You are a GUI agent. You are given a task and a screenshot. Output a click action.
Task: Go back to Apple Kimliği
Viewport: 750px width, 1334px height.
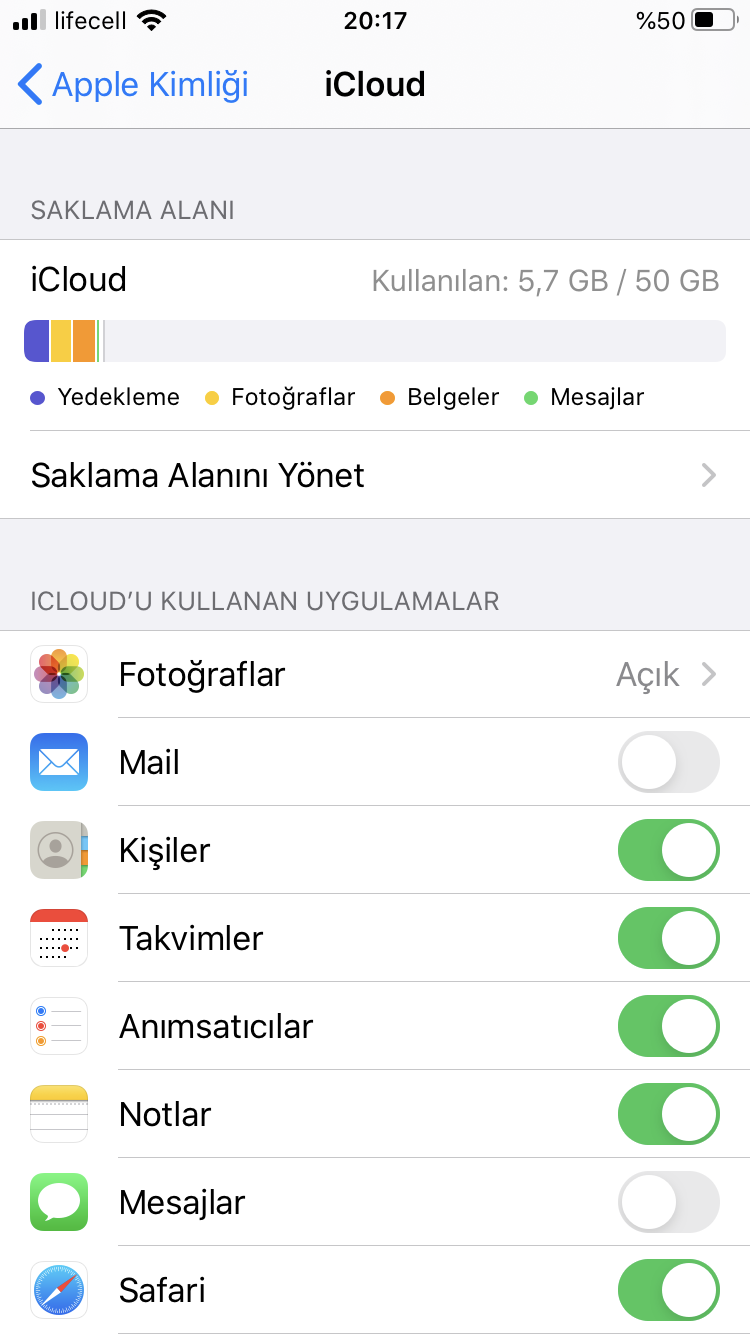tap(133, 85)
